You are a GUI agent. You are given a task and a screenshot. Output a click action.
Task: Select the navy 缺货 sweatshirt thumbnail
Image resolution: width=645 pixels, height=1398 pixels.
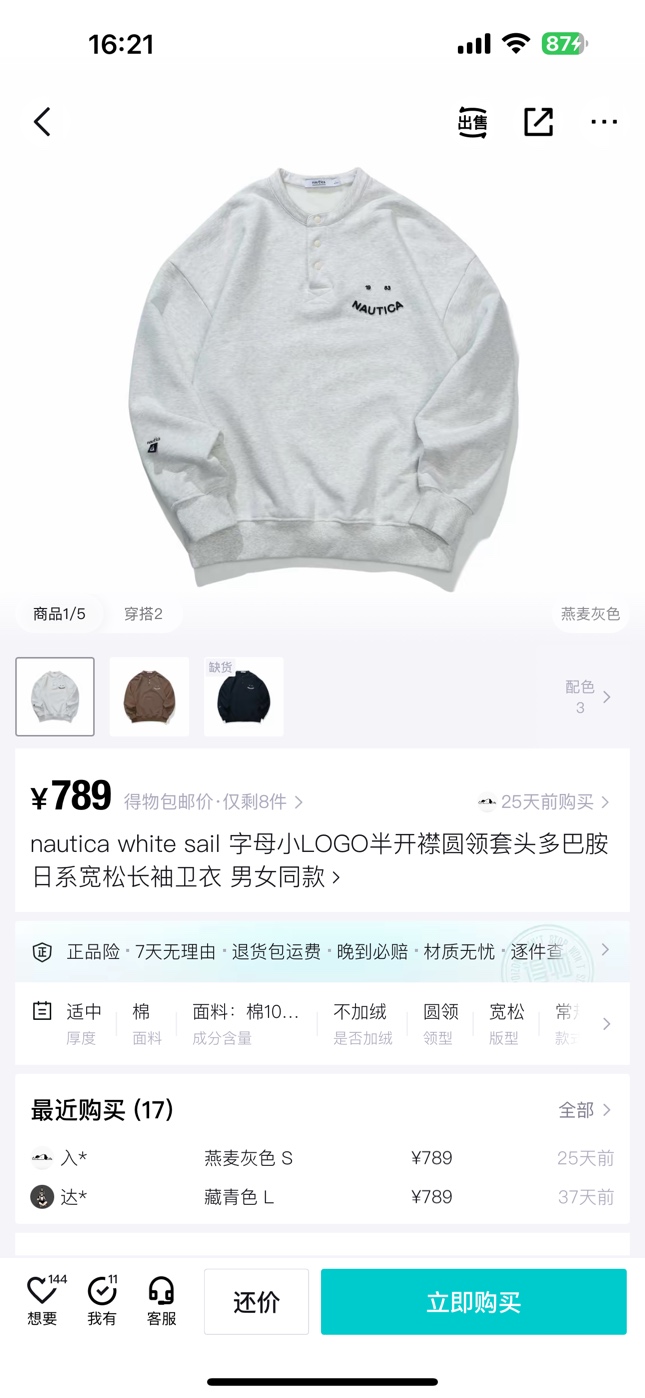pyautogui.click(x=244, y=696)
